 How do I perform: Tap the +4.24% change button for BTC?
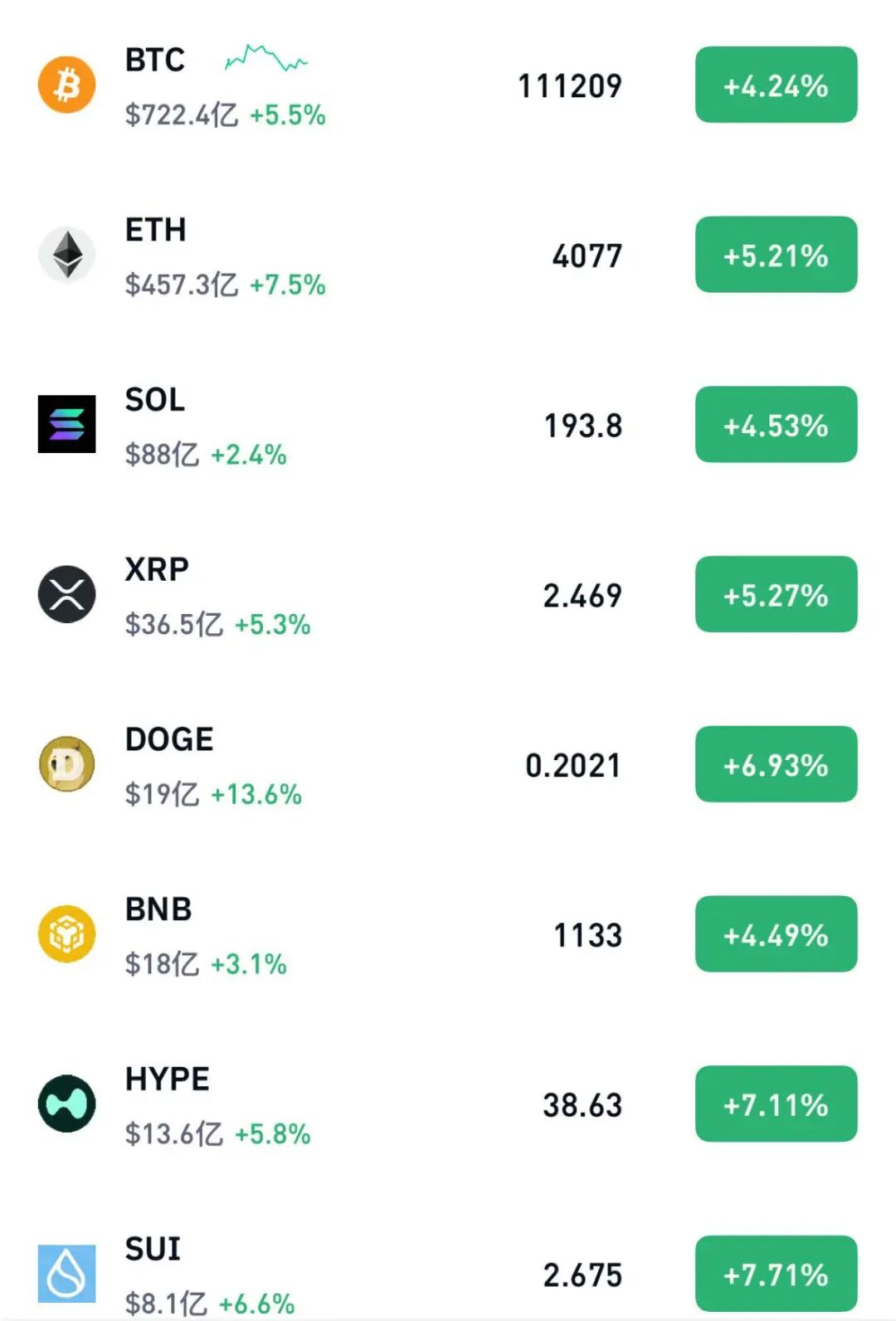click(776, 85)
